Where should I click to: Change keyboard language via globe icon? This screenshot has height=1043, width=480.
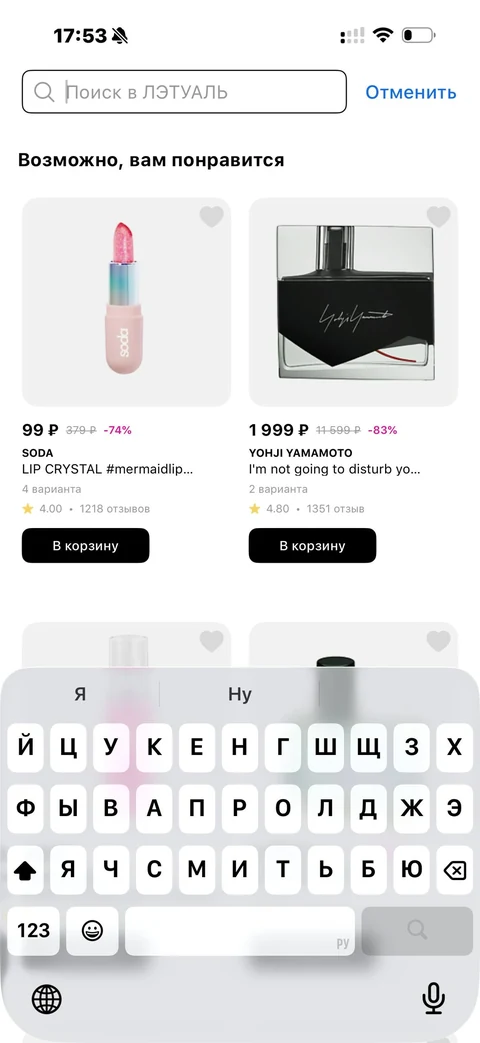(47, 999)
